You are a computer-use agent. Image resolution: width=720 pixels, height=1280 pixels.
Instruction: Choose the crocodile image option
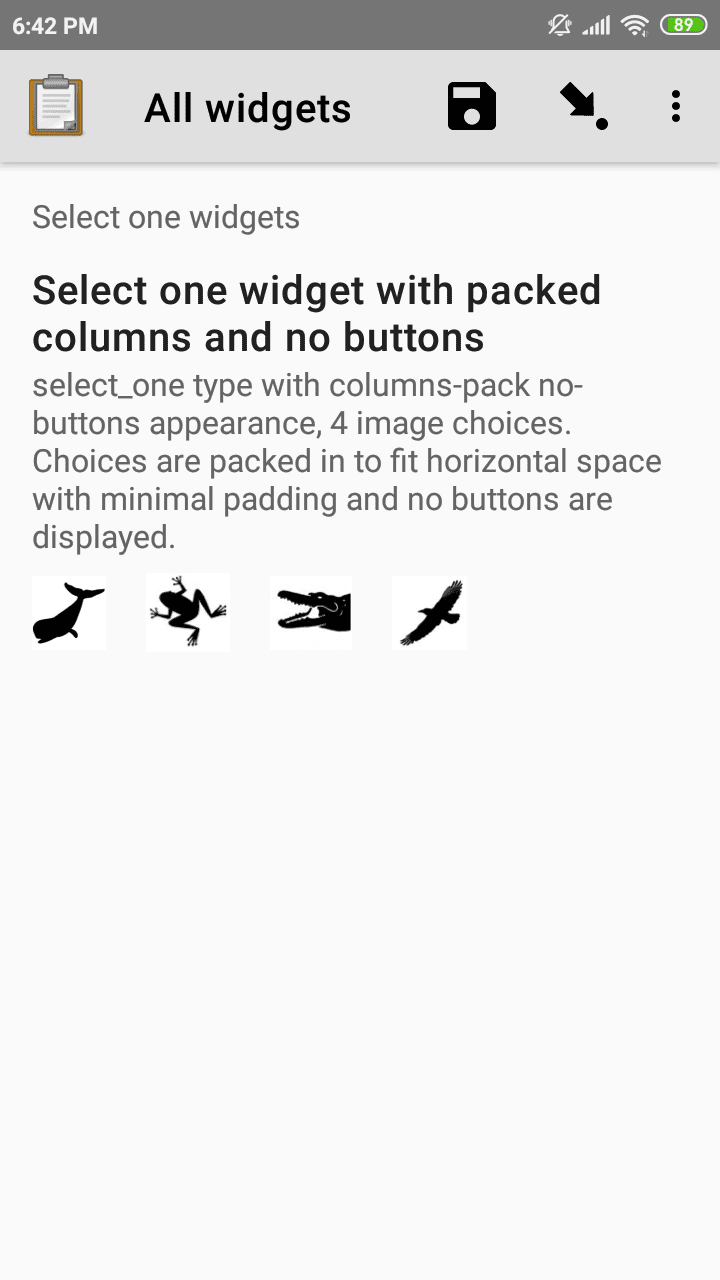point(311,612)
